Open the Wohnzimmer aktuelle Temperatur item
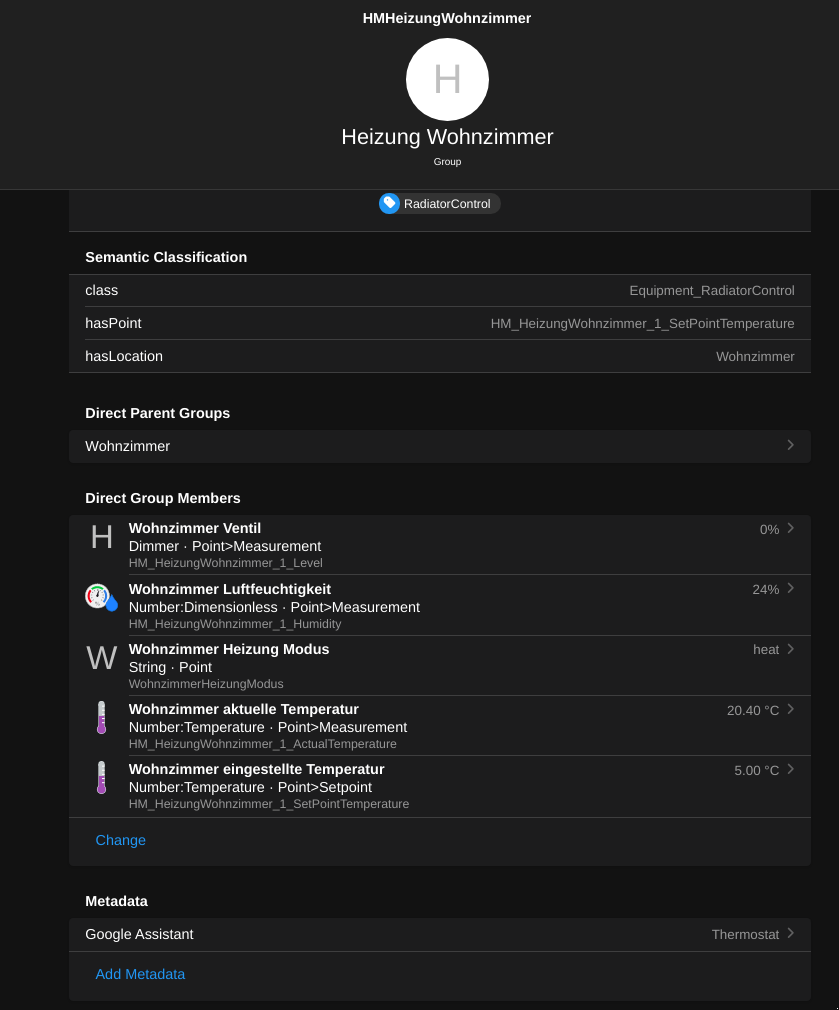This screenshot has width=839, height=1010. [x=439, y=726]
